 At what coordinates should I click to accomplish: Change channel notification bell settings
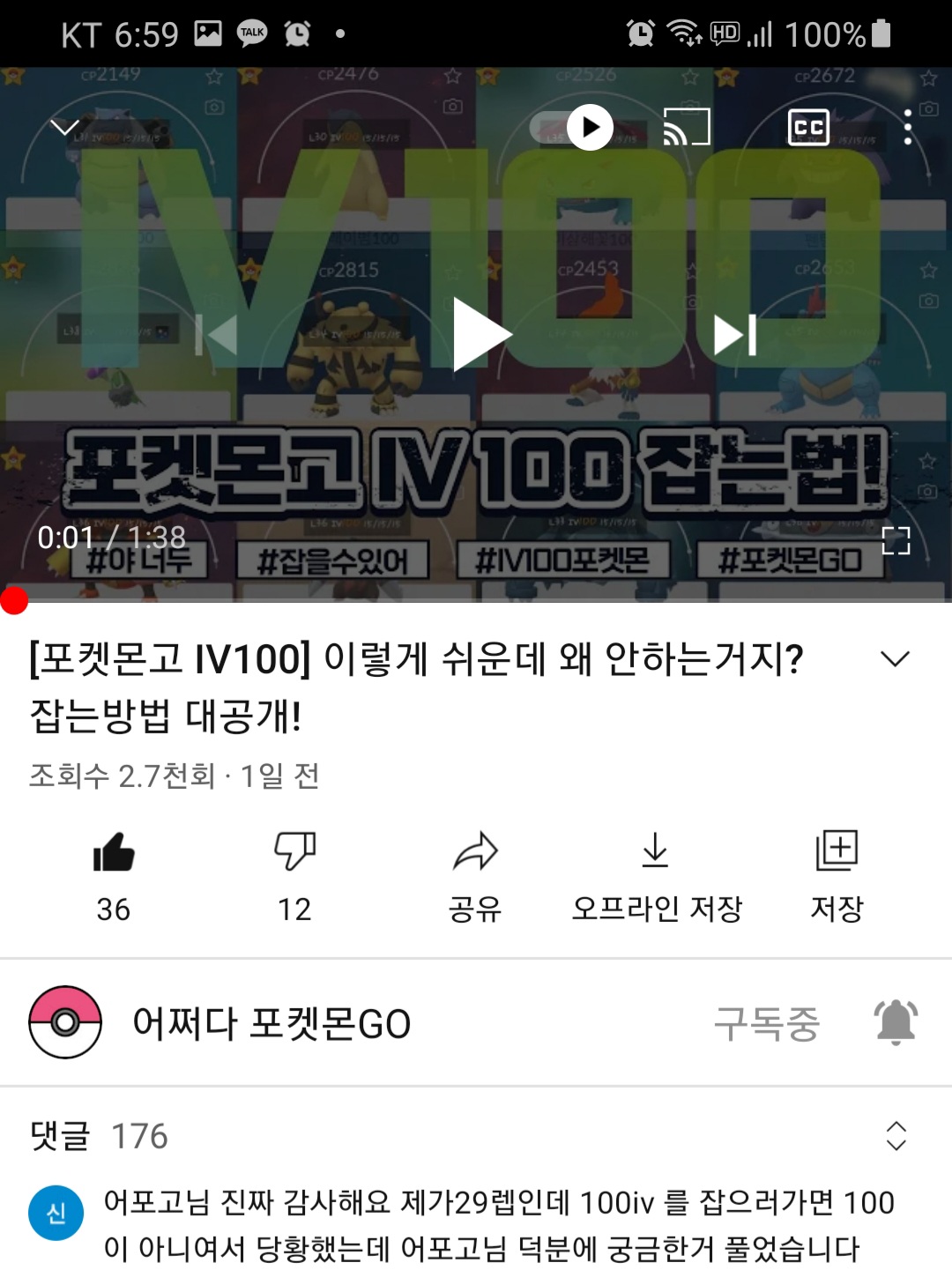point(896,1023)
